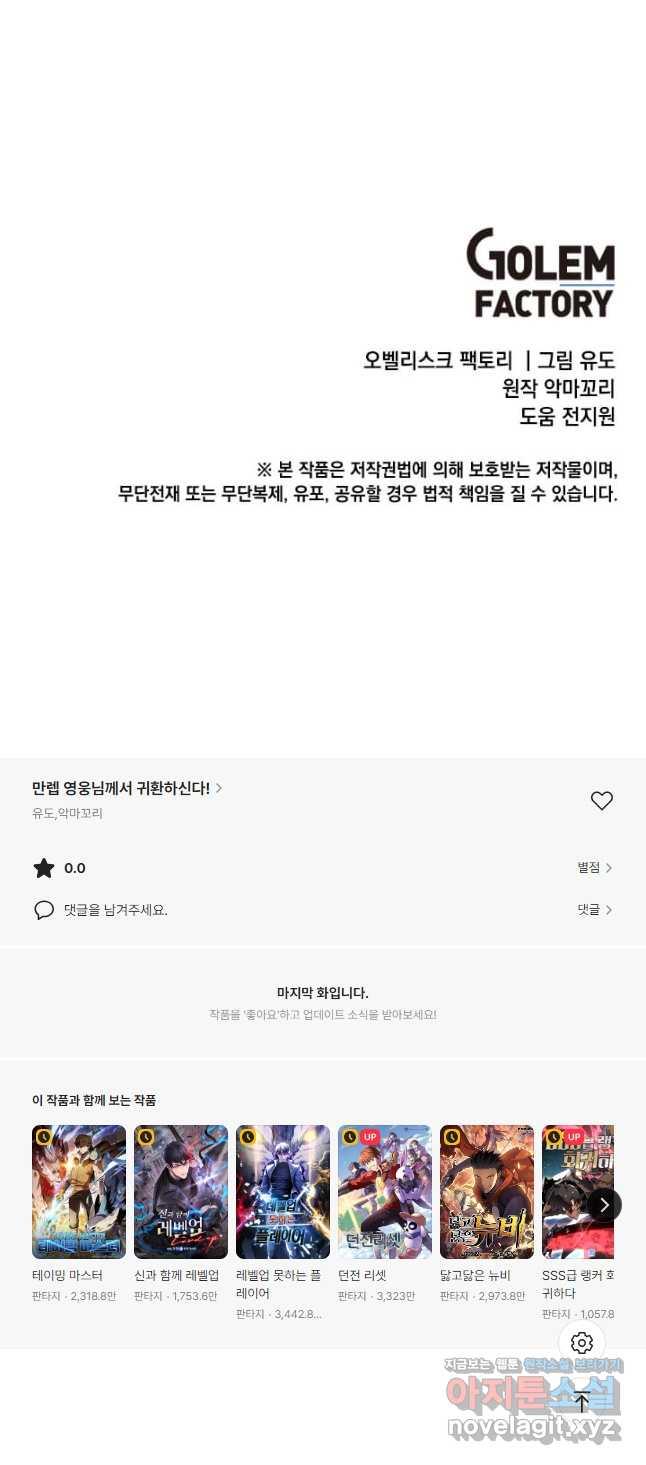Open the 테이밍 마스터 webtoon
The image size is (646, 1465).
[x=79, y=1192]
